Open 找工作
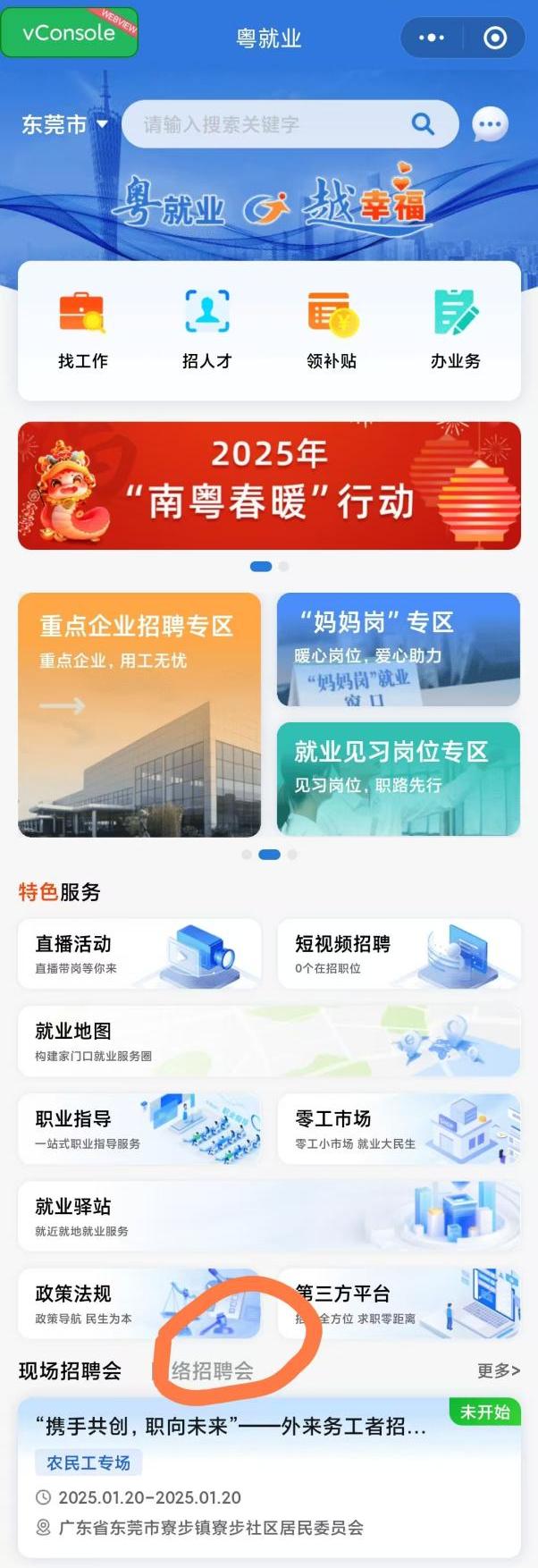The image size is (538, 1568). 82,331
